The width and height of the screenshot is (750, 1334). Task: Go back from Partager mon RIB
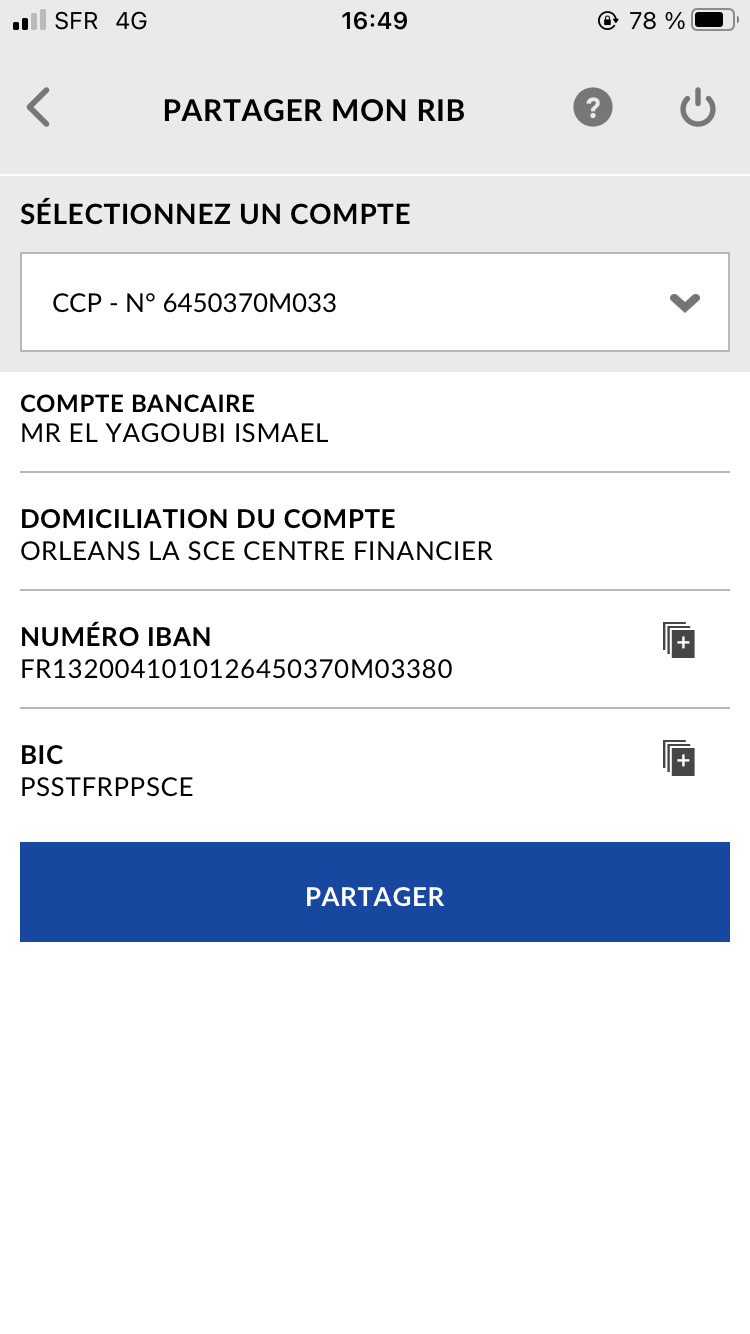pos(38,108)
